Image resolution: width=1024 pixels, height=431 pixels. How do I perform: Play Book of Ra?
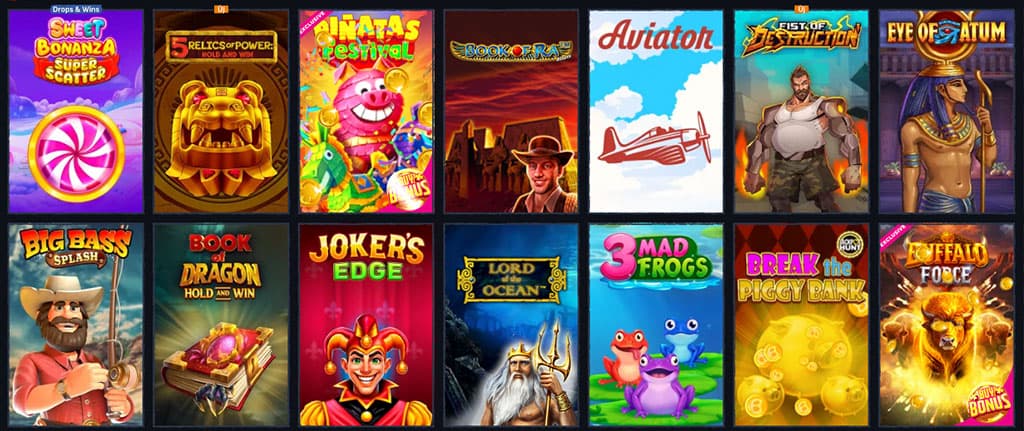click(x=511, y=112)
